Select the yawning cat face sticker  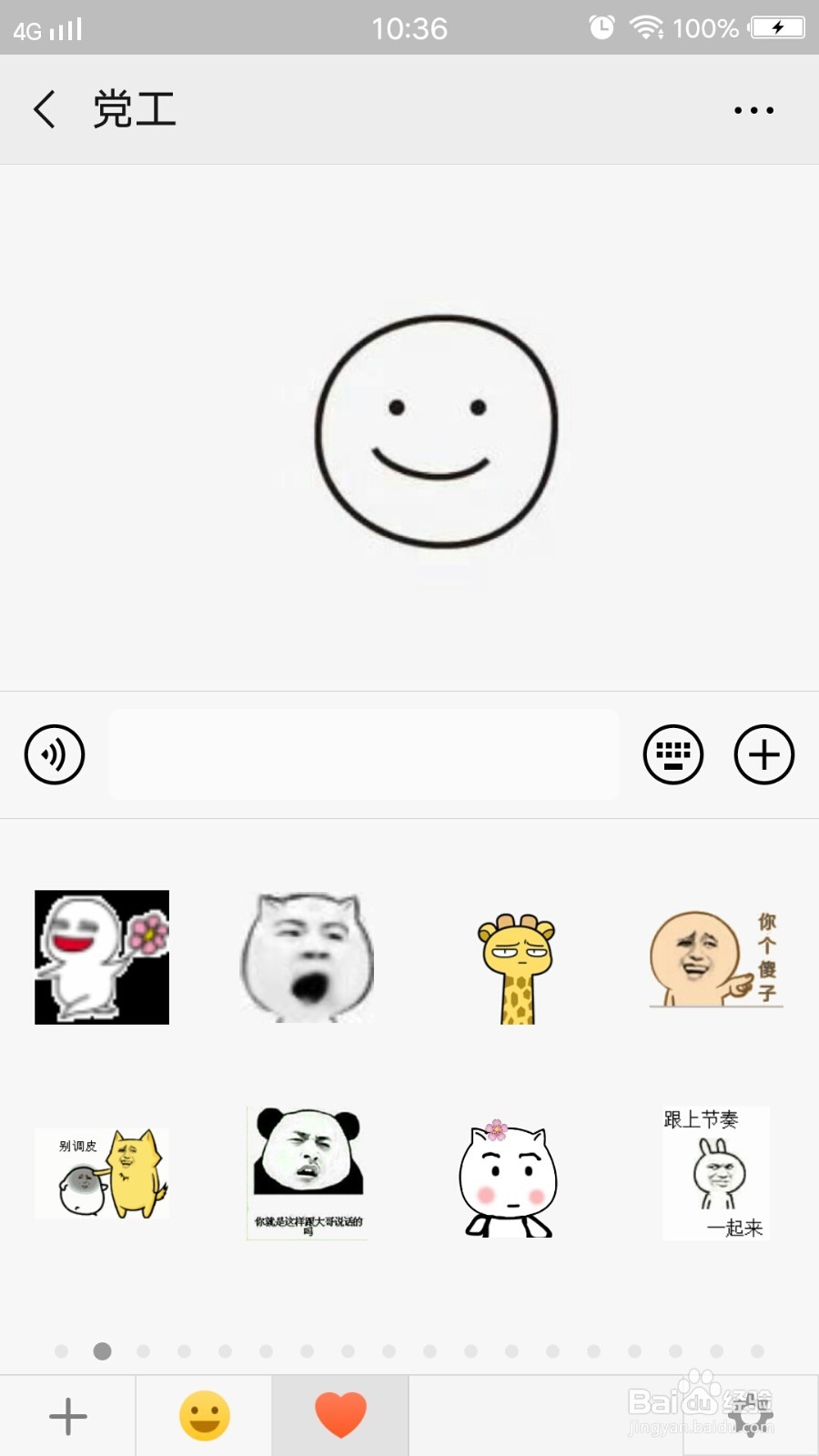(306, 957)
